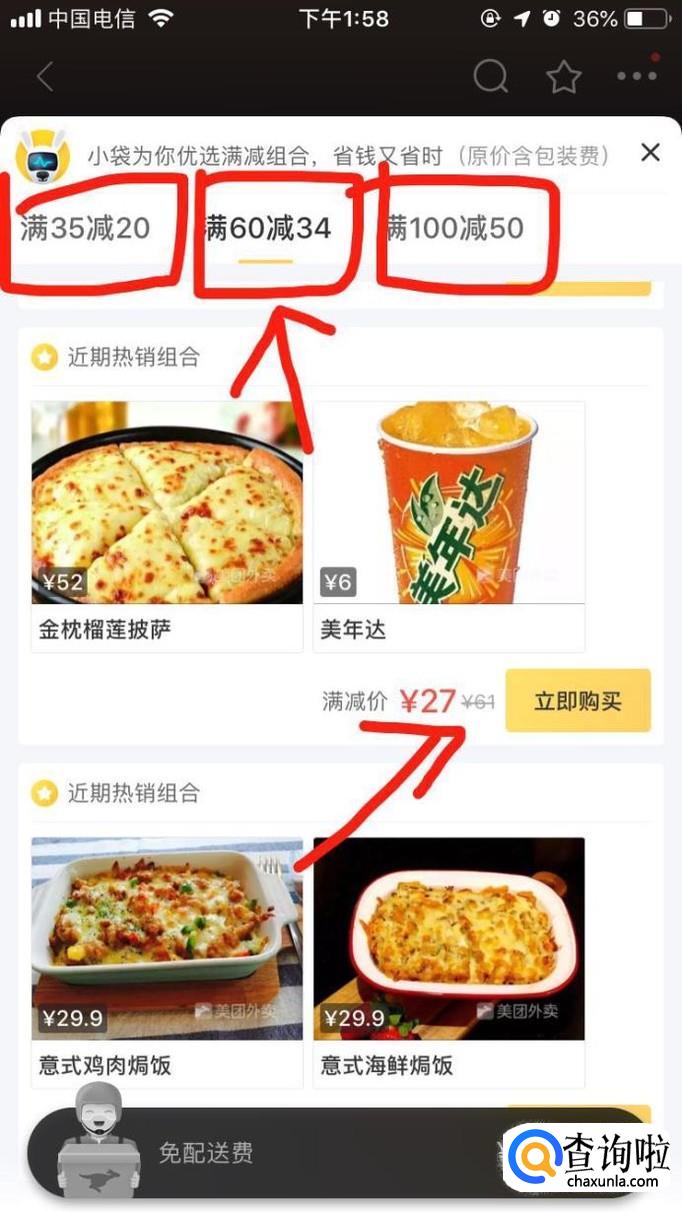Open the search icon in the top bar
The height and width of the screenshot is (1212, 682).
point(490,77)
